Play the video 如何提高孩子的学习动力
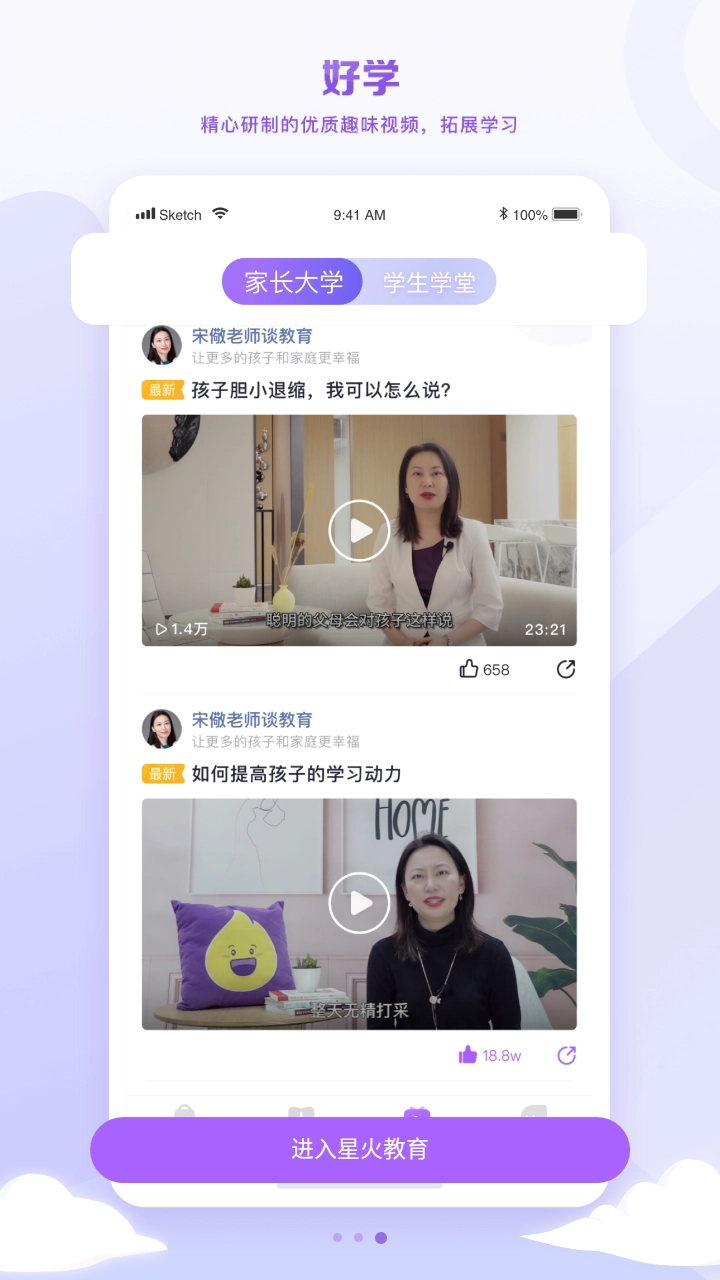Screen dimensions: 720x1280 pos(359,902)
